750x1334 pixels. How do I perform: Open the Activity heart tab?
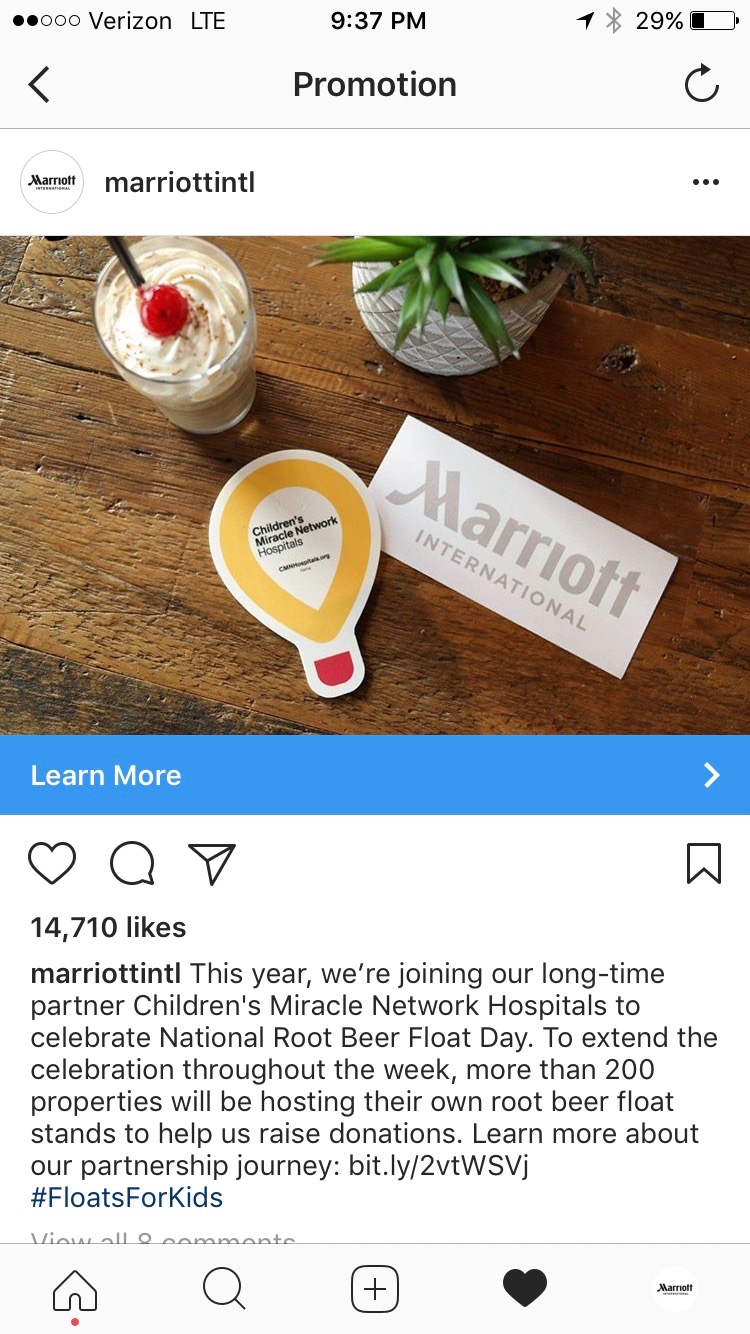coord(525,1289)
